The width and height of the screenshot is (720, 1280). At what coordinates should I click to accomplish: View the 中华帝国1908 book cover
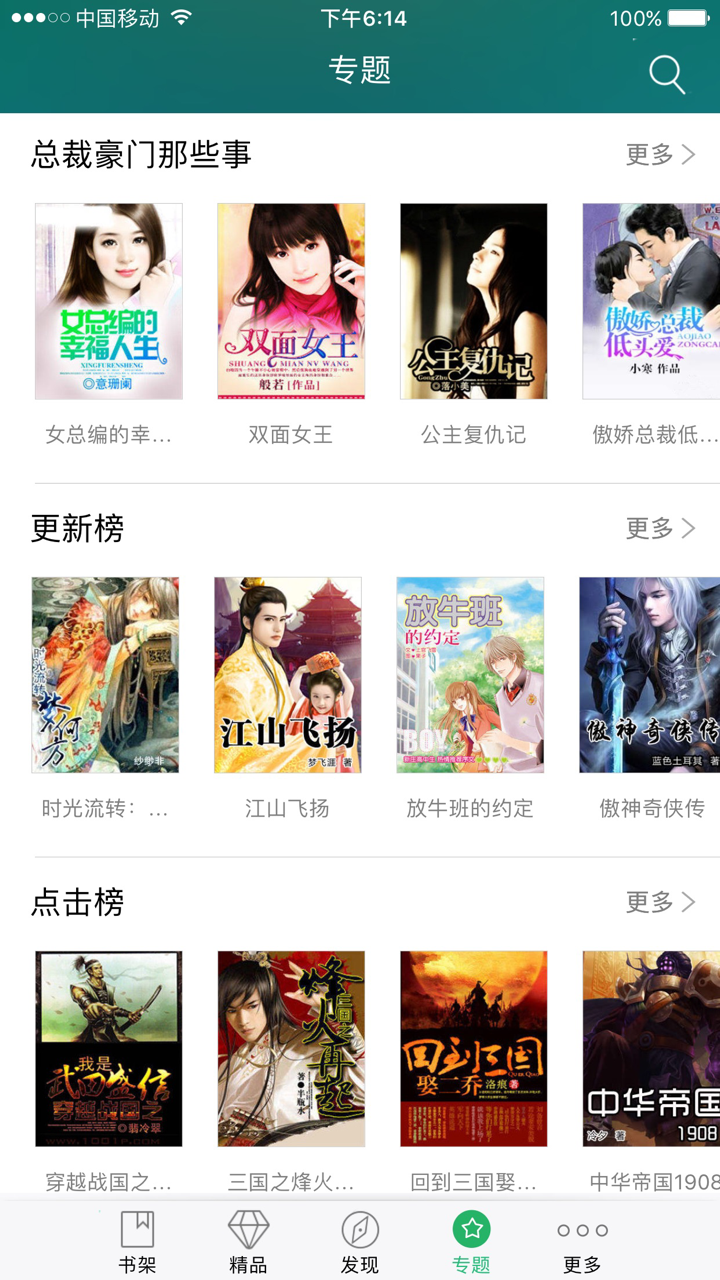pos(652,1048)
